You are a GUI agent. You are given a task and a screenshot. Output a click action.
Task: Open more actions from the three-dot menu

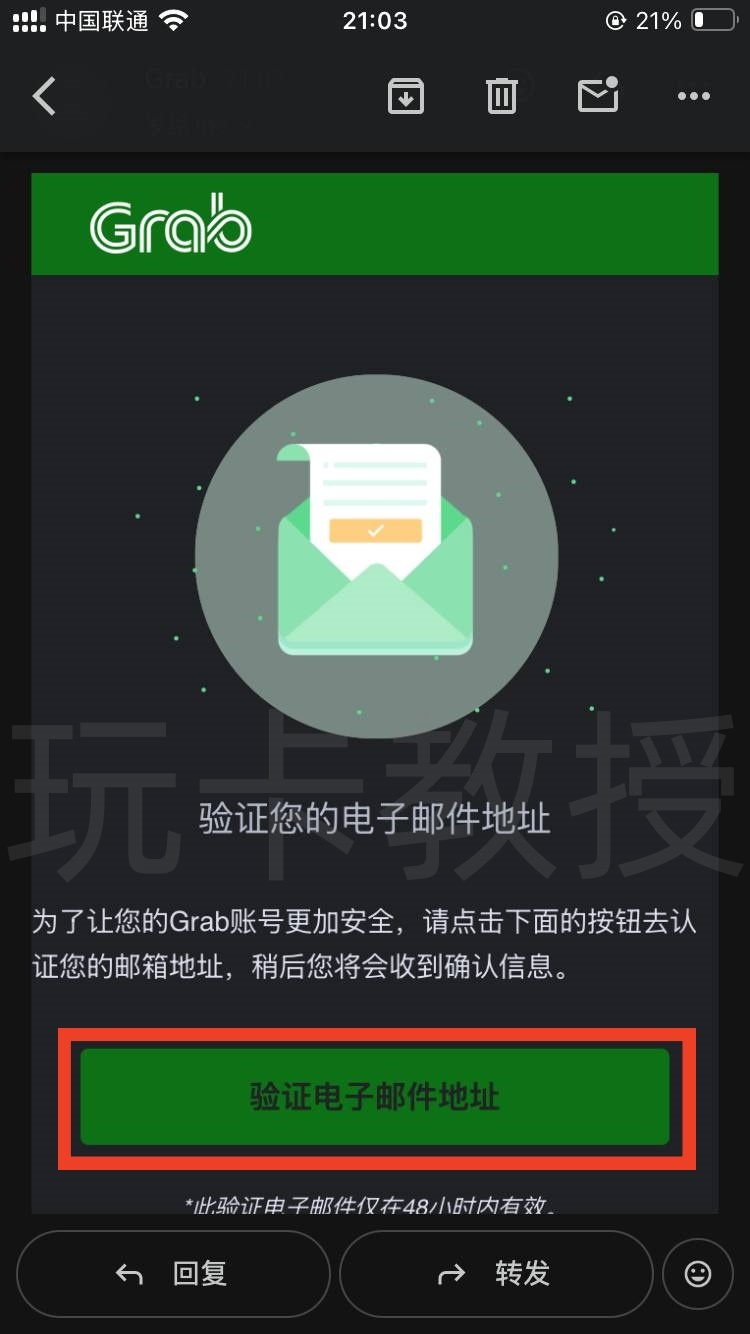pos(693,96)
